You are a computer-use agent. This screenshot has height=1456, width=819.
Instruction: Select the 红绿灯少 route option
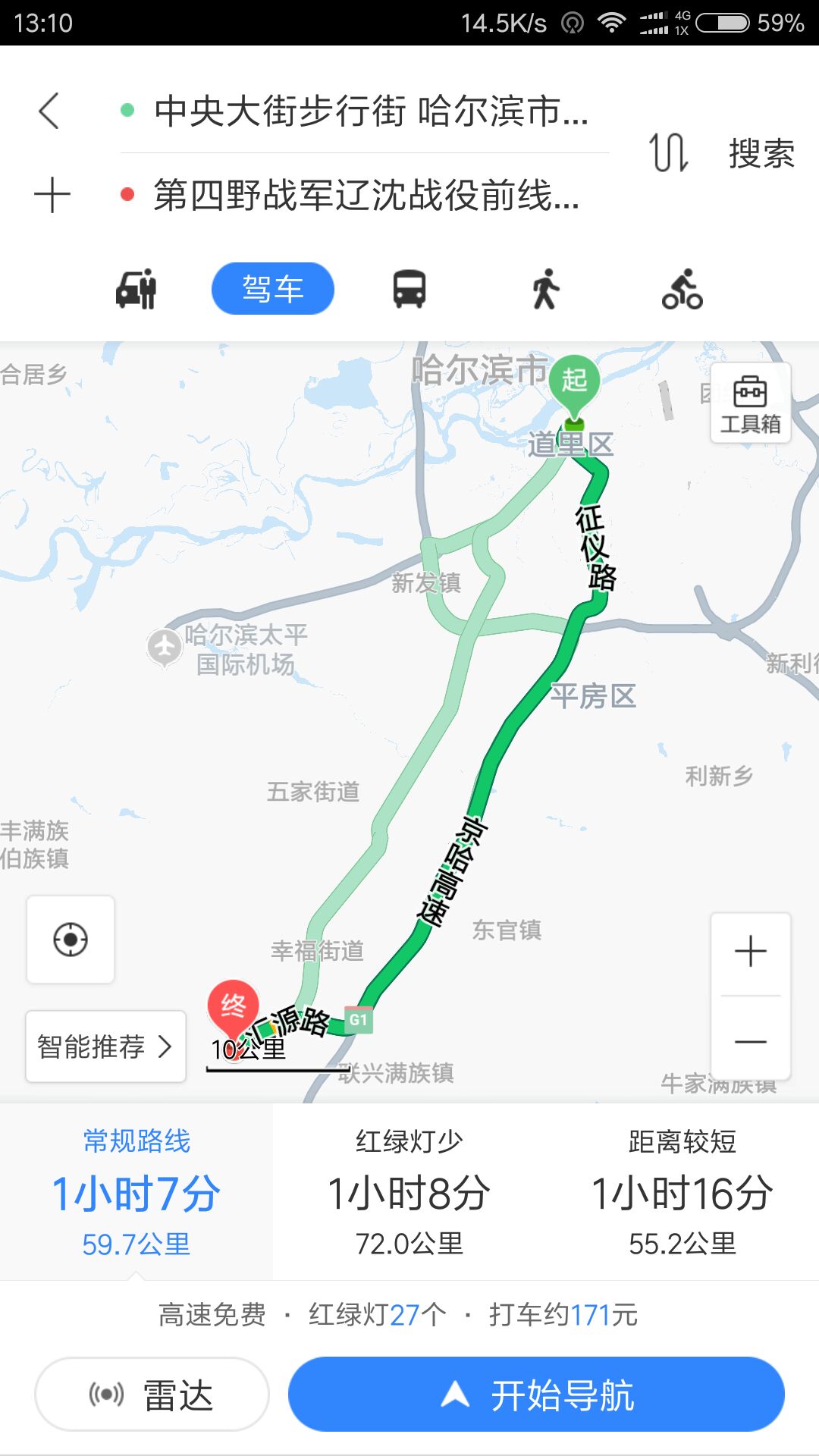(x=409, y=1192)
